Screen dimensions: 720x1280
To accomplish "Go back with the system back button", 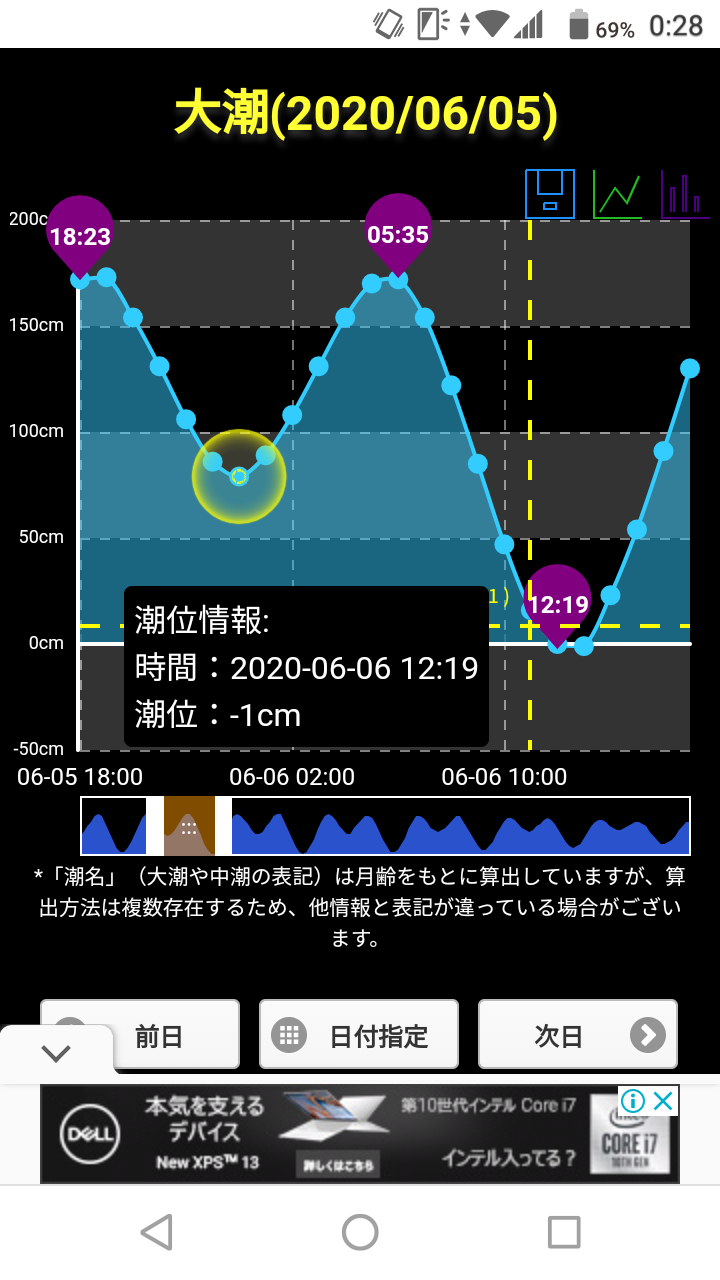I will tap(157, 1232).
